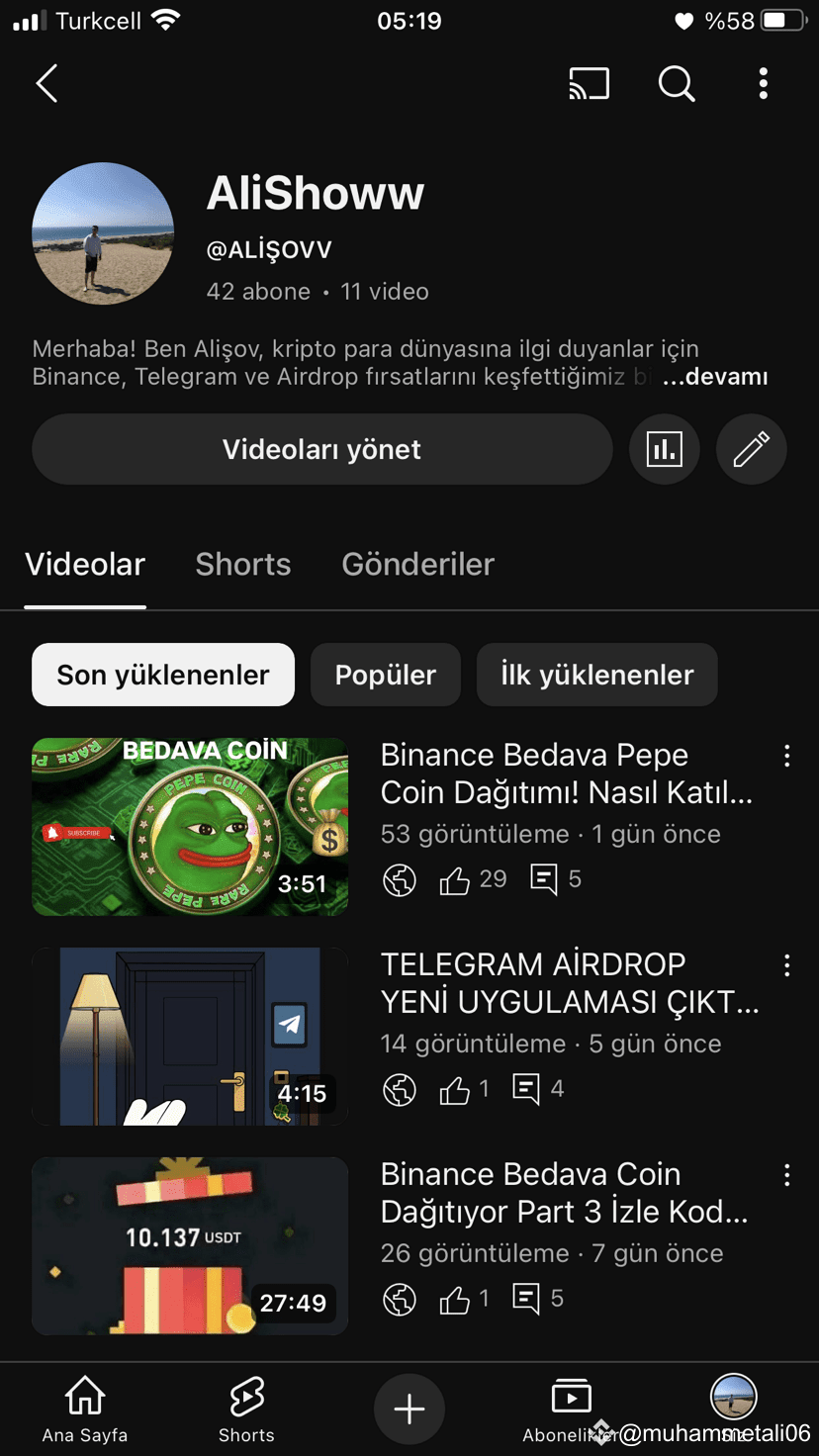Tap the Shorts icon in bottom navigation

click(x=245, y=1398)
